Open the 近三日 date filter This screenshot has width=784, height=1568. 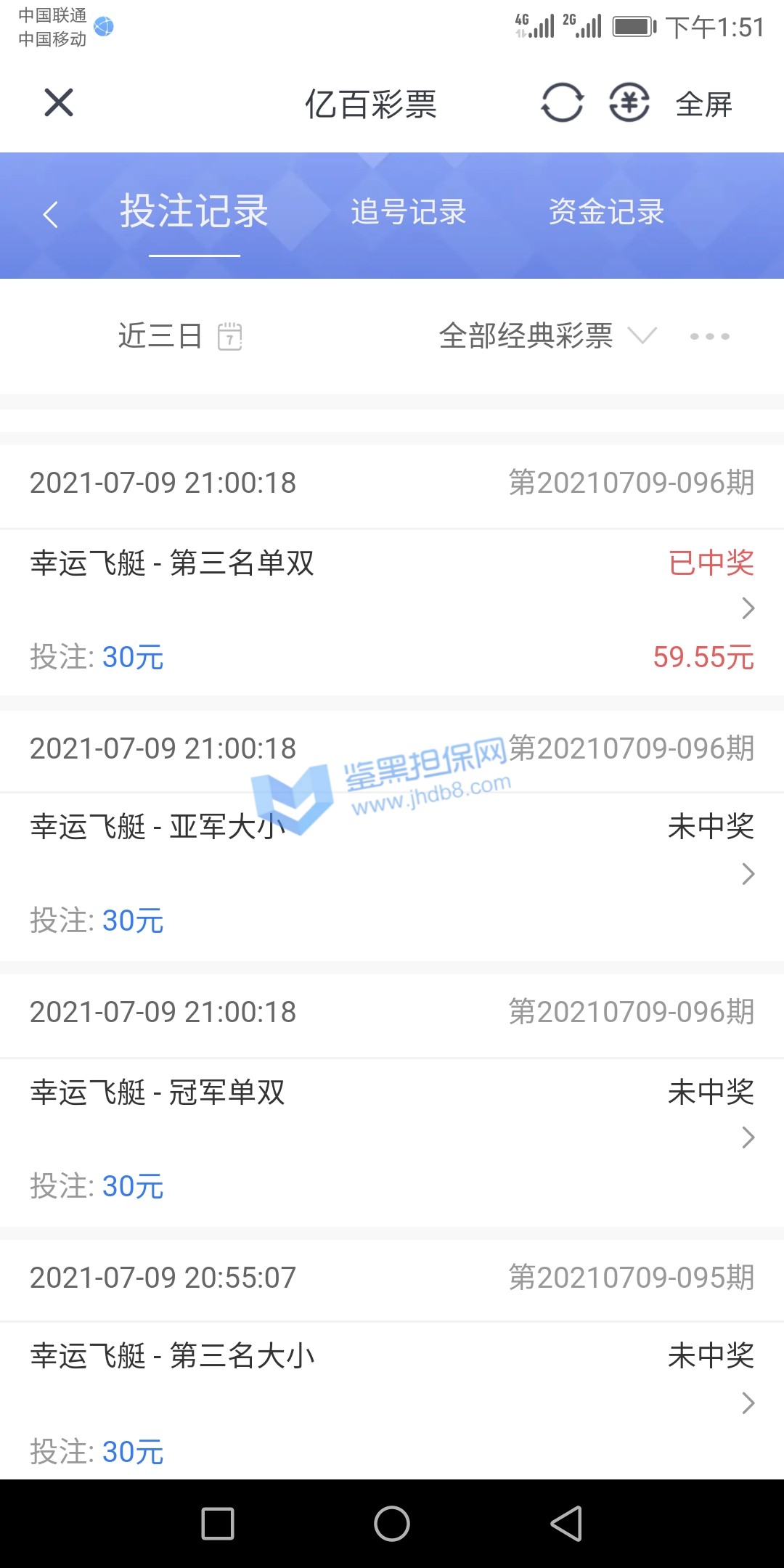click(x=179, y=336)
